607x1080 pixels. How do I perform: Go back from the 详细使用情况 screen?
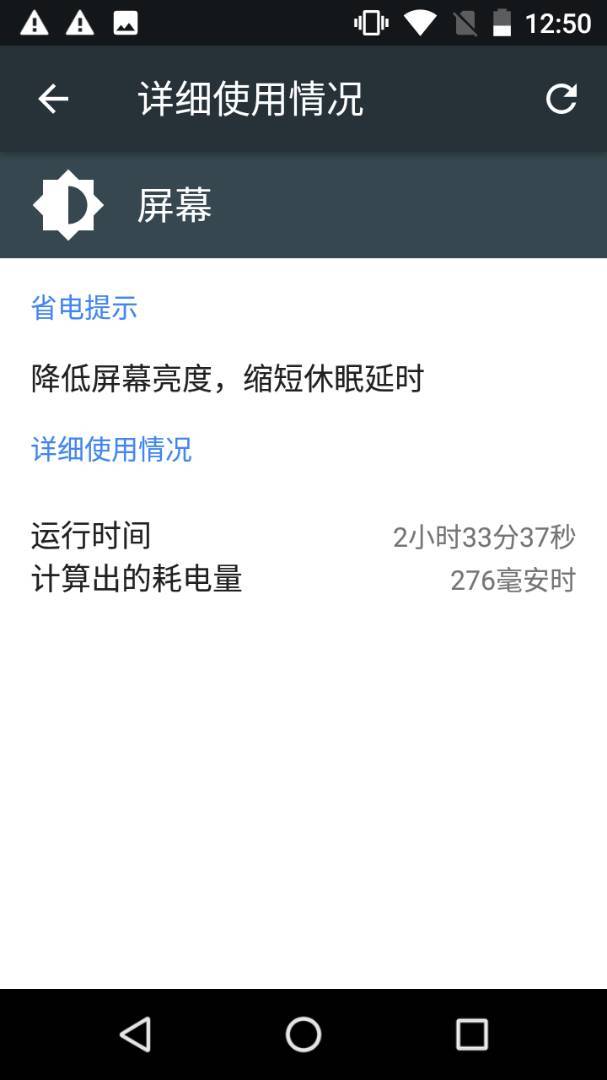point(53,98)
